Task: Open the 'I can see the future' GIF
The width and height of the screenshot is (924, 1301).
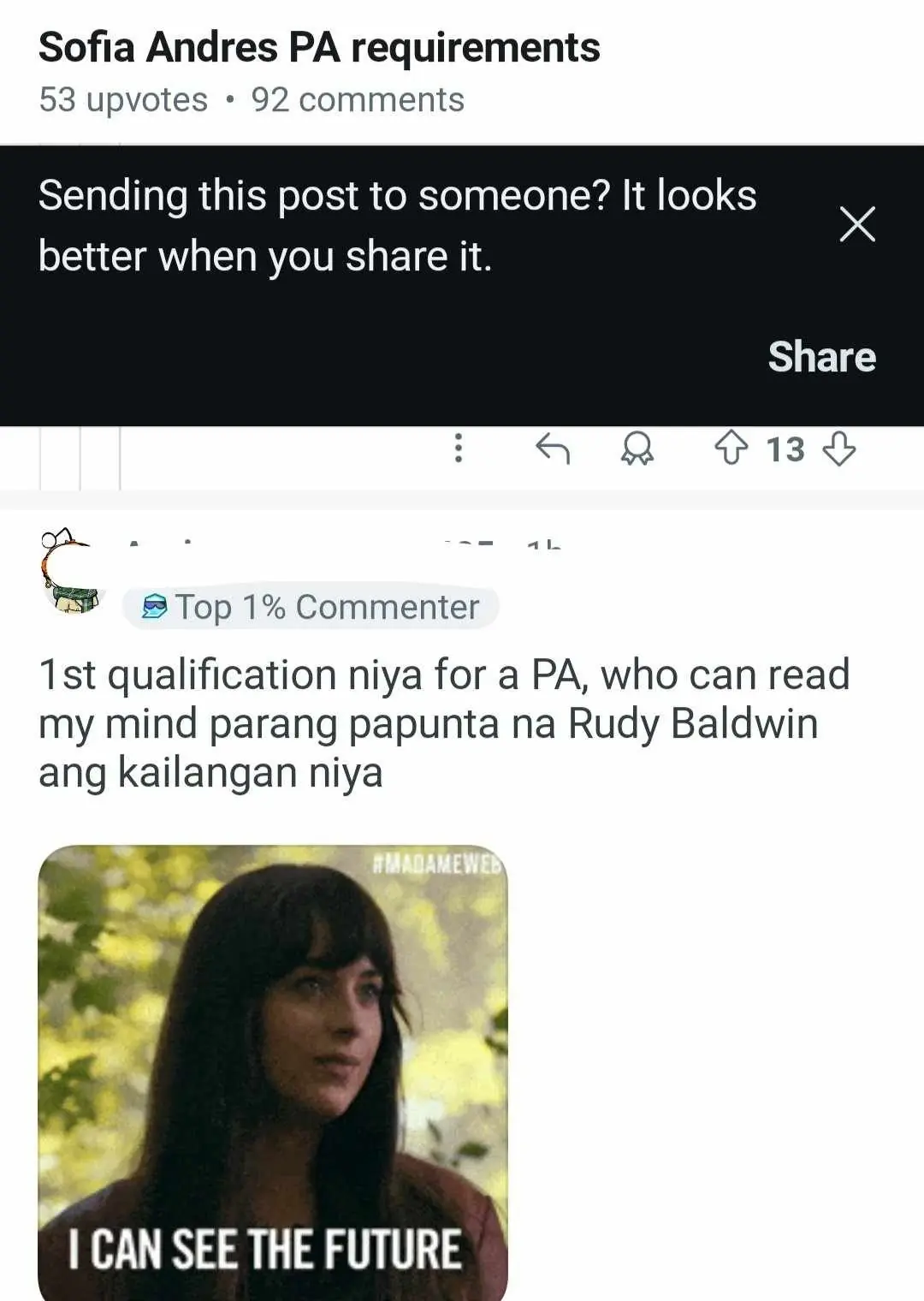Action: pyautogui.click(x=273, y=1072)
